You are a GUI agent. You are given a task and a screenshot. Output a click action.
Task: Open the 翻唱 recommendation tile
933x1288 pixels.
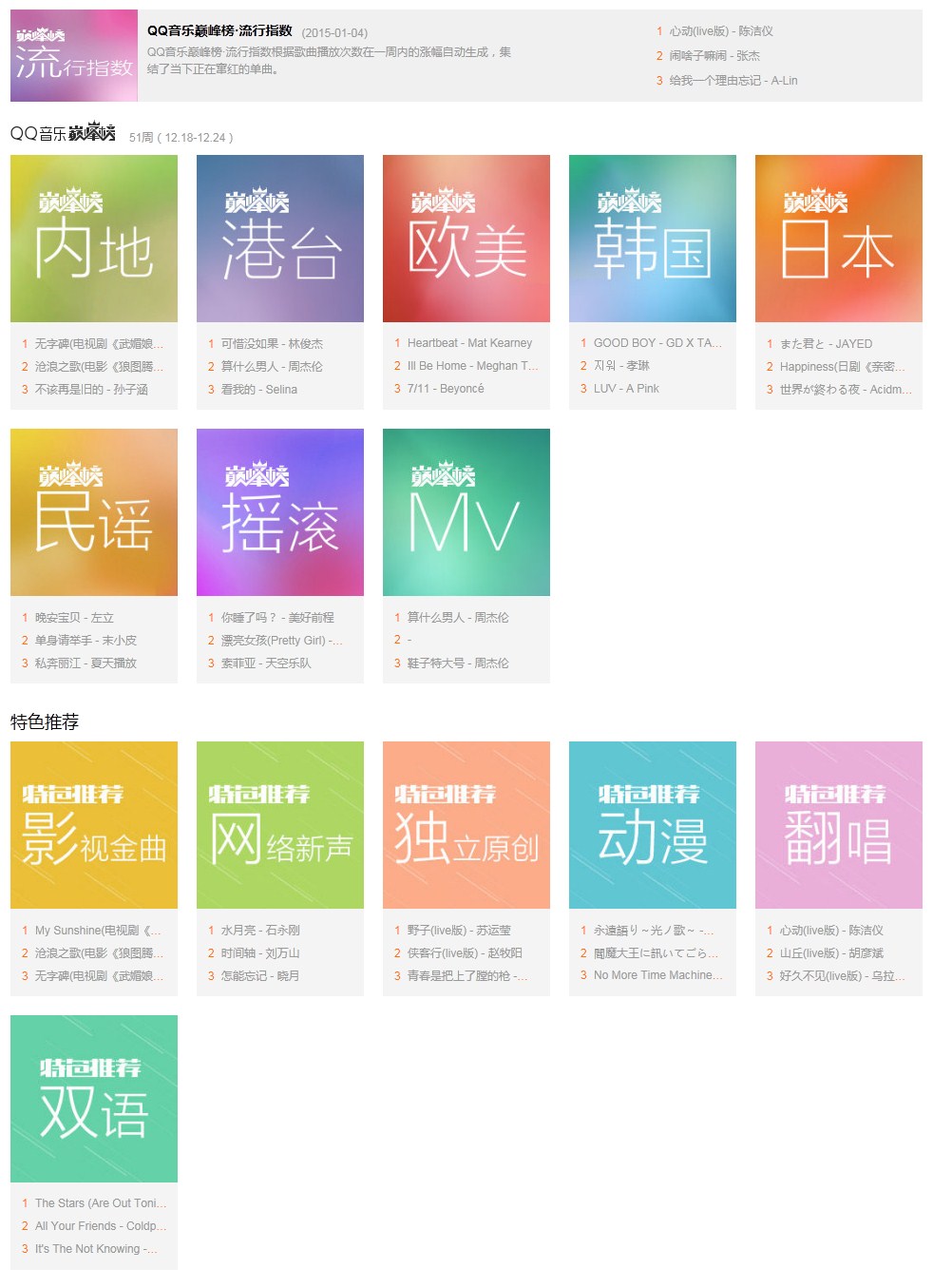839,825
